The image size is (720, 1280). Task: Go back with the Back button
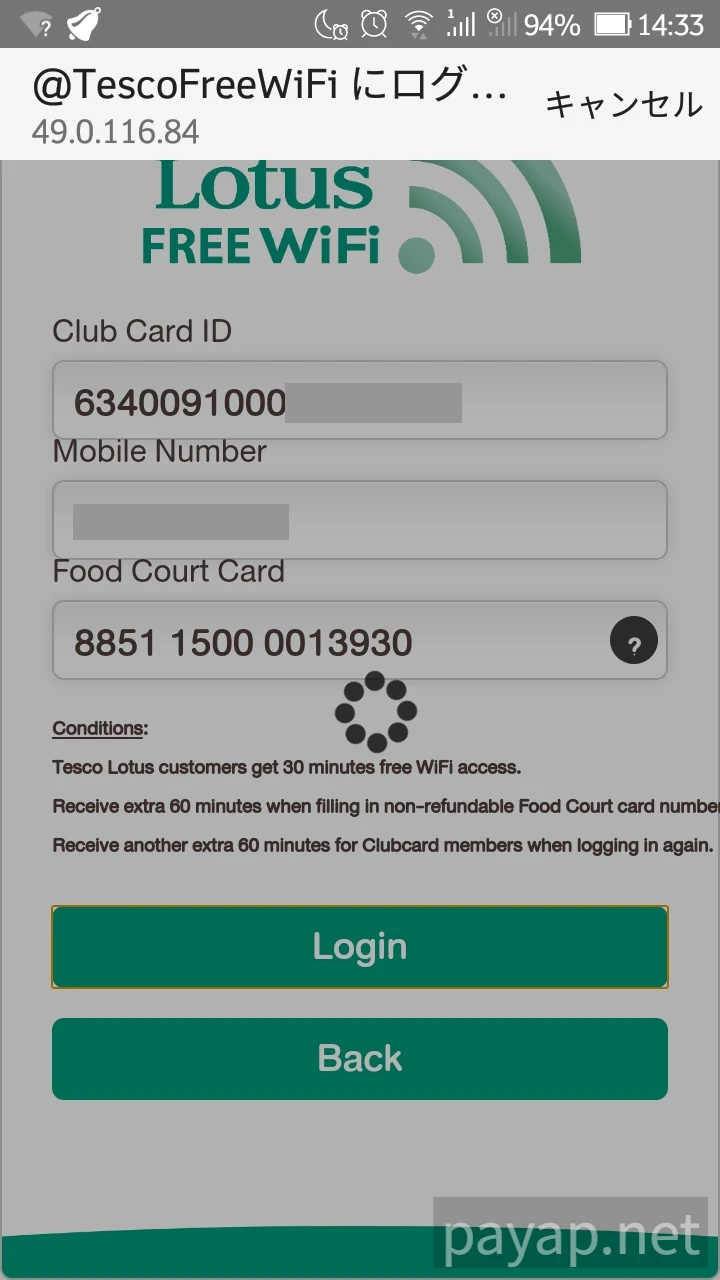(x=359, y=1059)
